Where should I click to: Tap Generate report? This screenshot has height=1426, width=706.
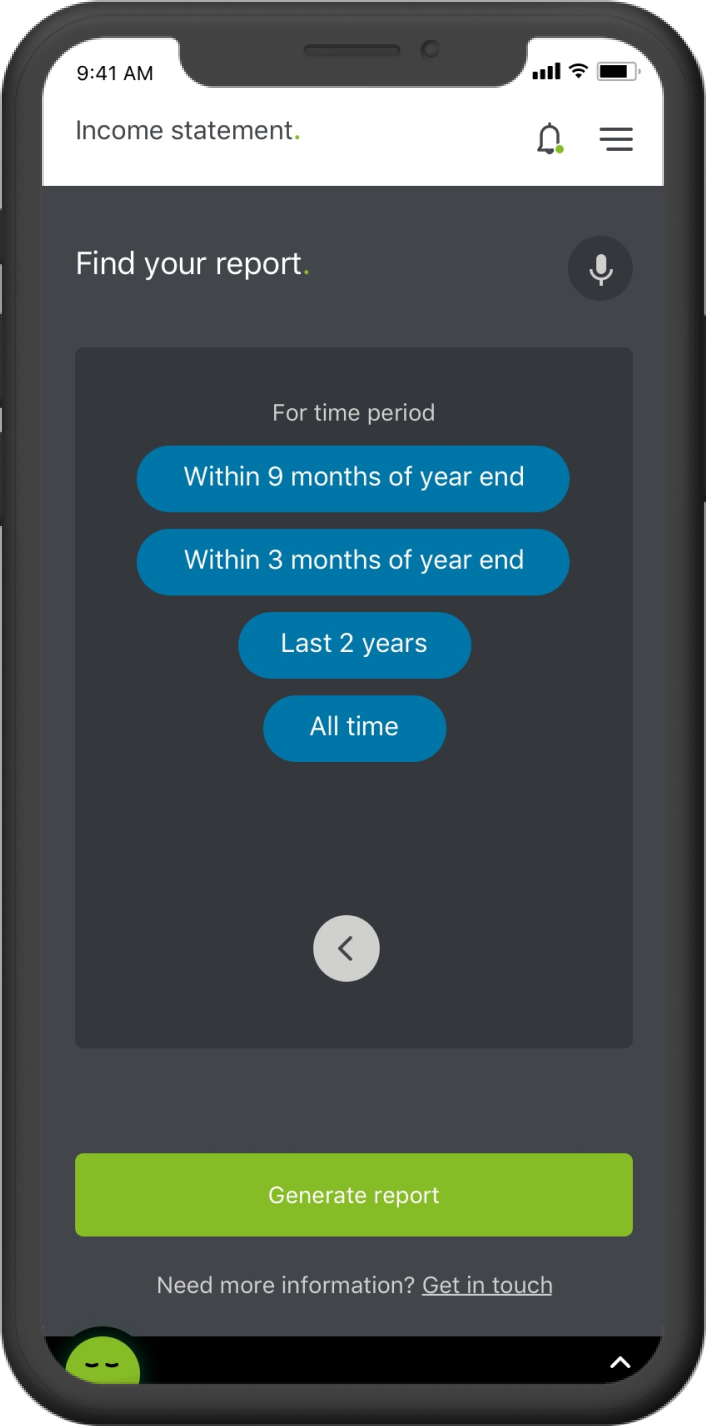tap(354, 1195)
